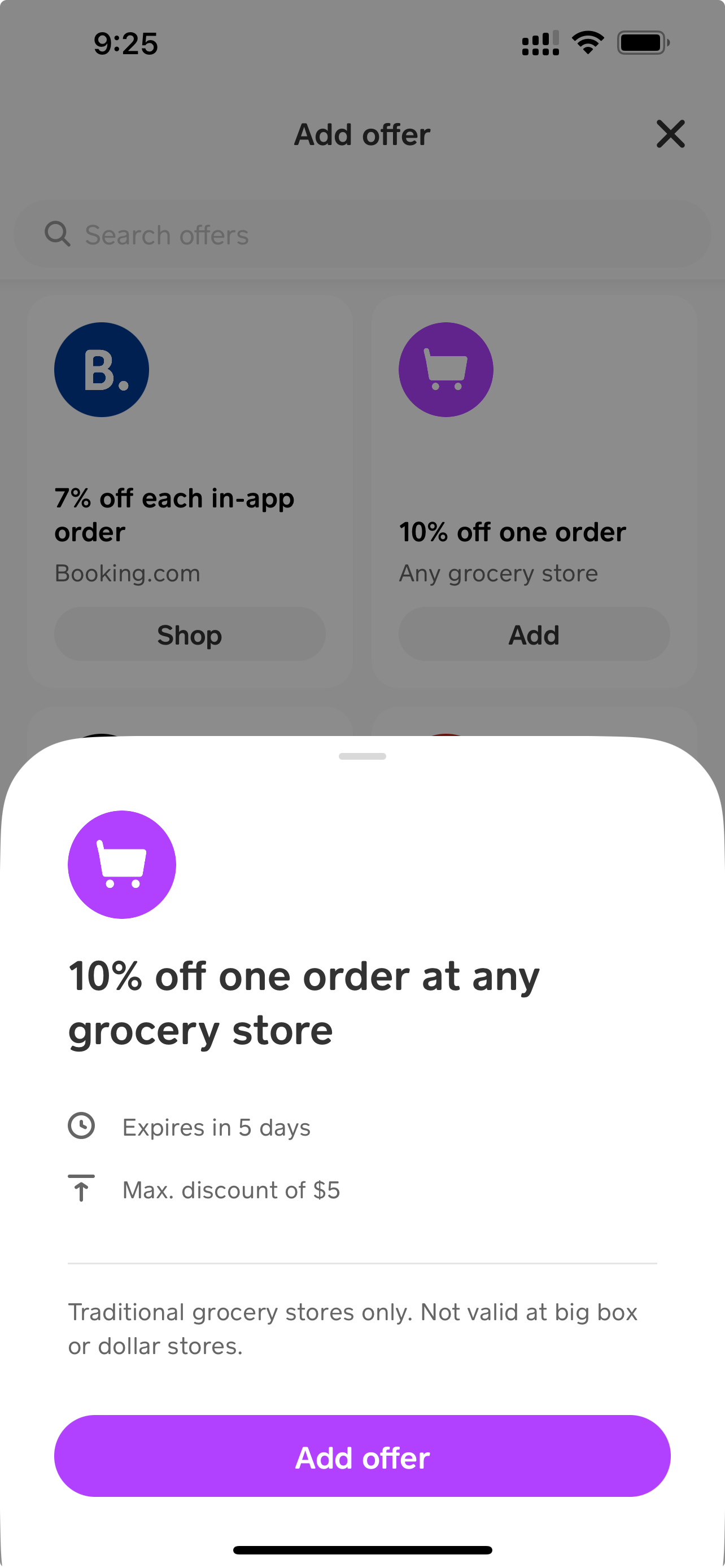Viewport: 725px width, 1568px height.
Task: Tap Shop on the Booking.com offer
Action: pyautogui.click(x=189, y=634)
